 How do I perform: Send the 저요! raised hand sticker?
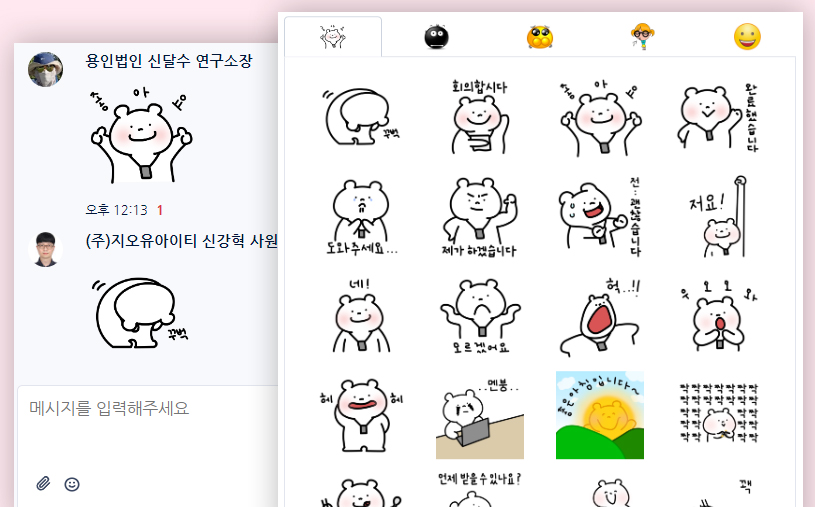719,215
